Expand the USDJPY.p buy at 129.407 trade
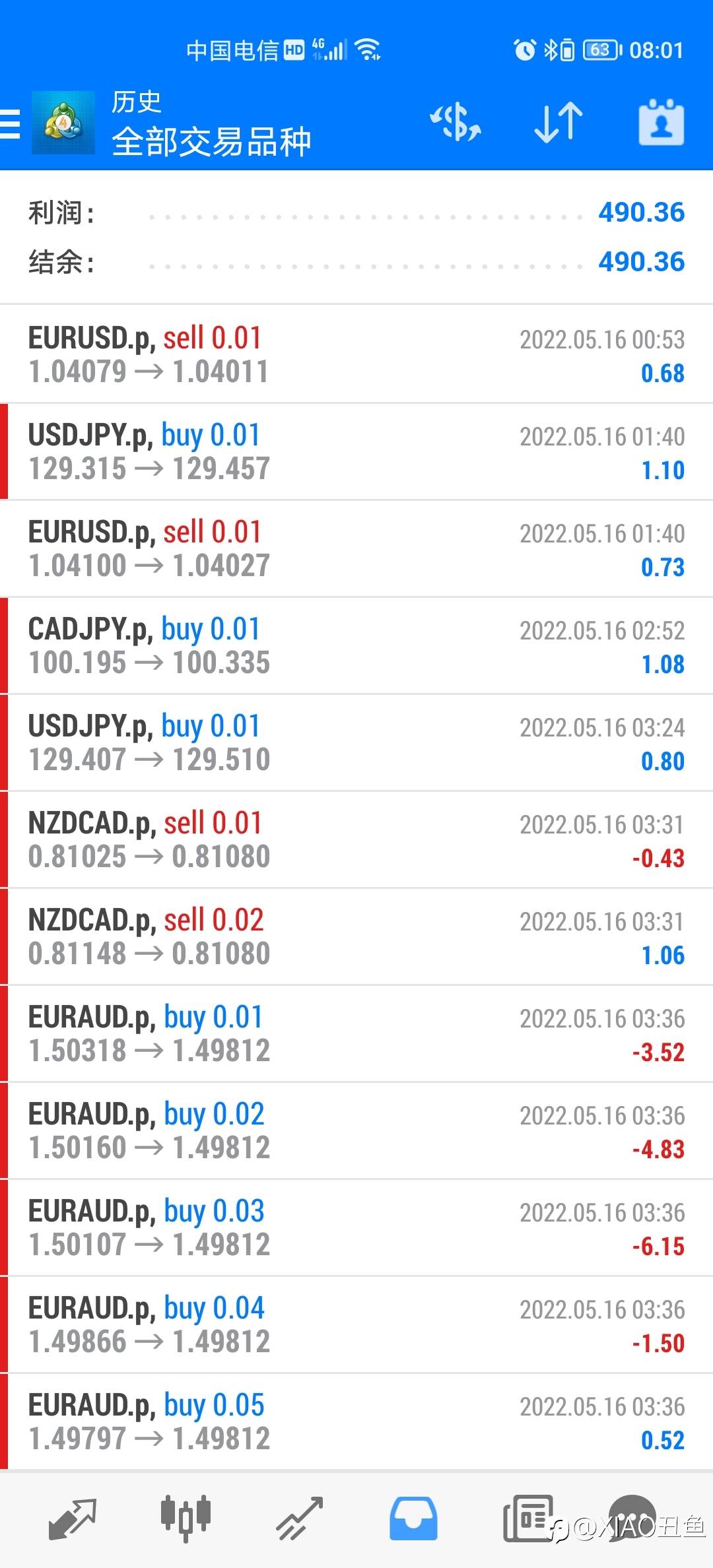 click(356, 742)
